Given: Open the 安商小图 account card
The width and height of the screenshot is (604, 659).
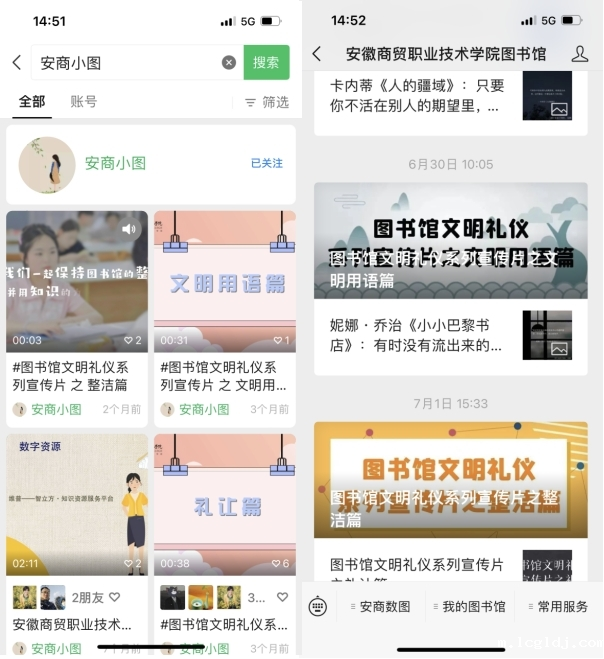Looking at the screenshot, I should 151,164.
